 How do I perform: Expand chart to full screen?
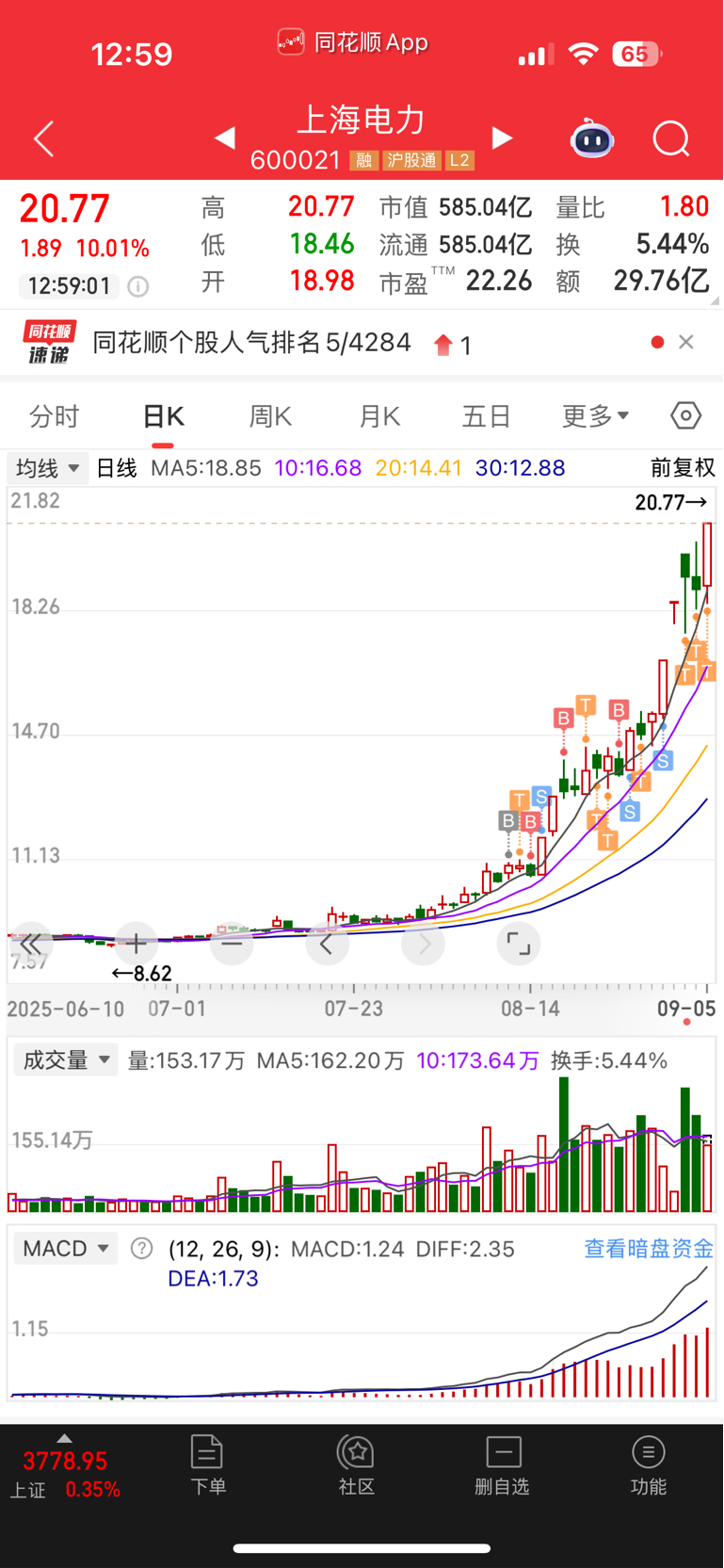[x=519, y=944]
